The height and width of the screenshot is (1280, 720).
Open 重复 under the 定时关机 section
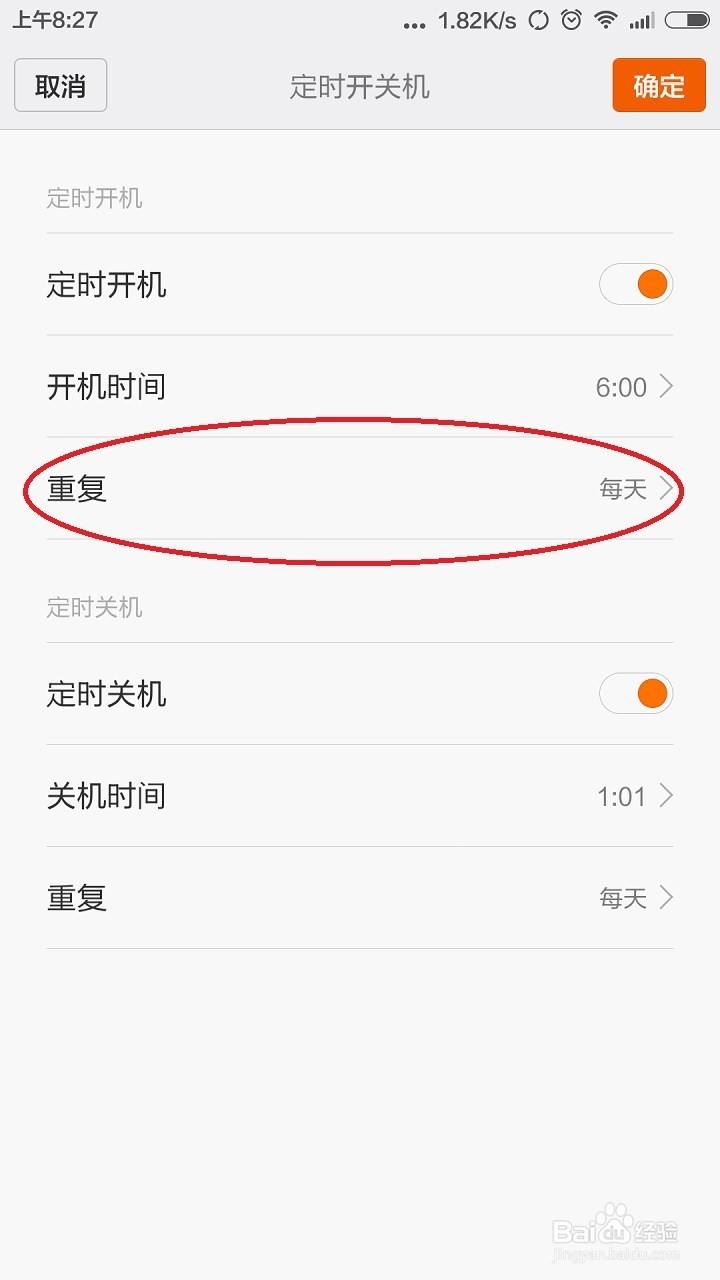coord(360,898)
